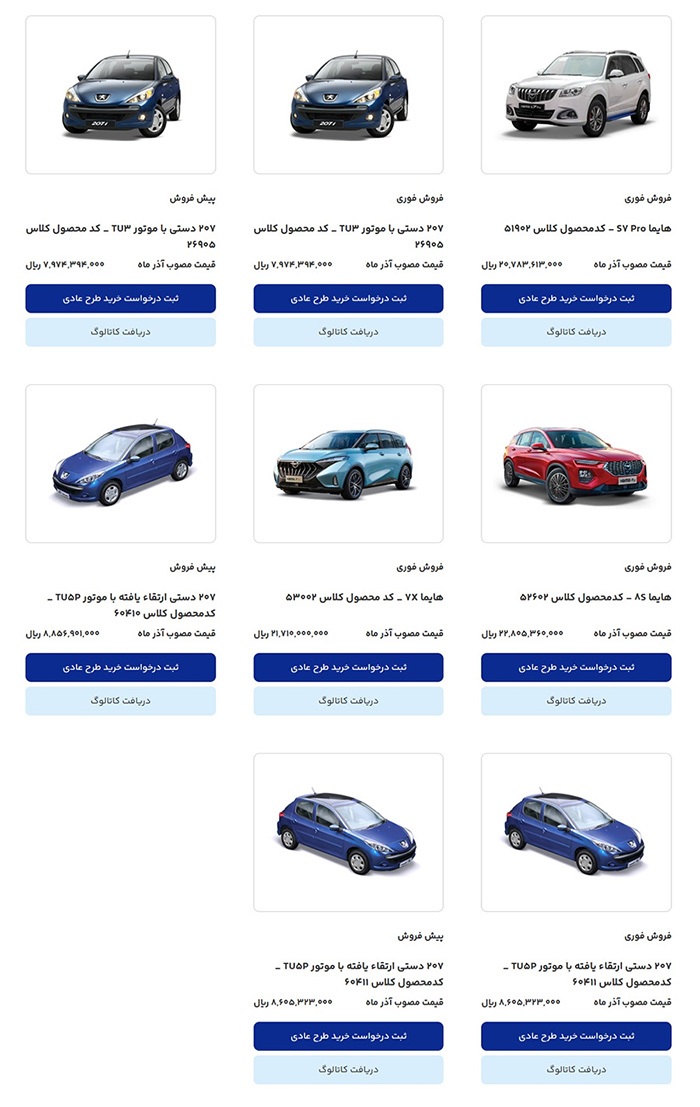
Task: Download the Haima 8S catalog
Action: pos(576,701)
